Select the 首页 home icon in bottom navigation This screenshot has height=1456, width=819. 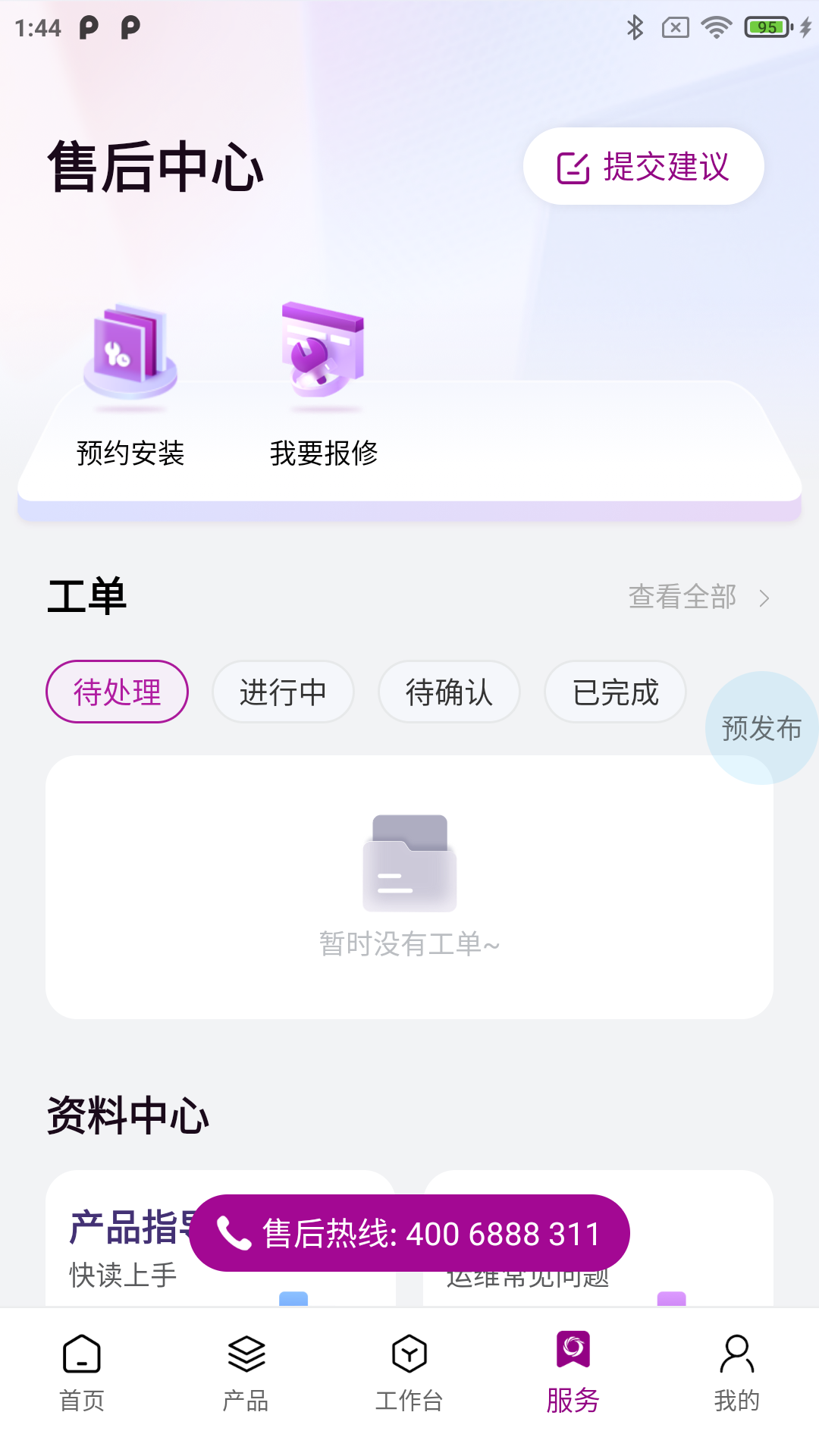pos(81,1354)
